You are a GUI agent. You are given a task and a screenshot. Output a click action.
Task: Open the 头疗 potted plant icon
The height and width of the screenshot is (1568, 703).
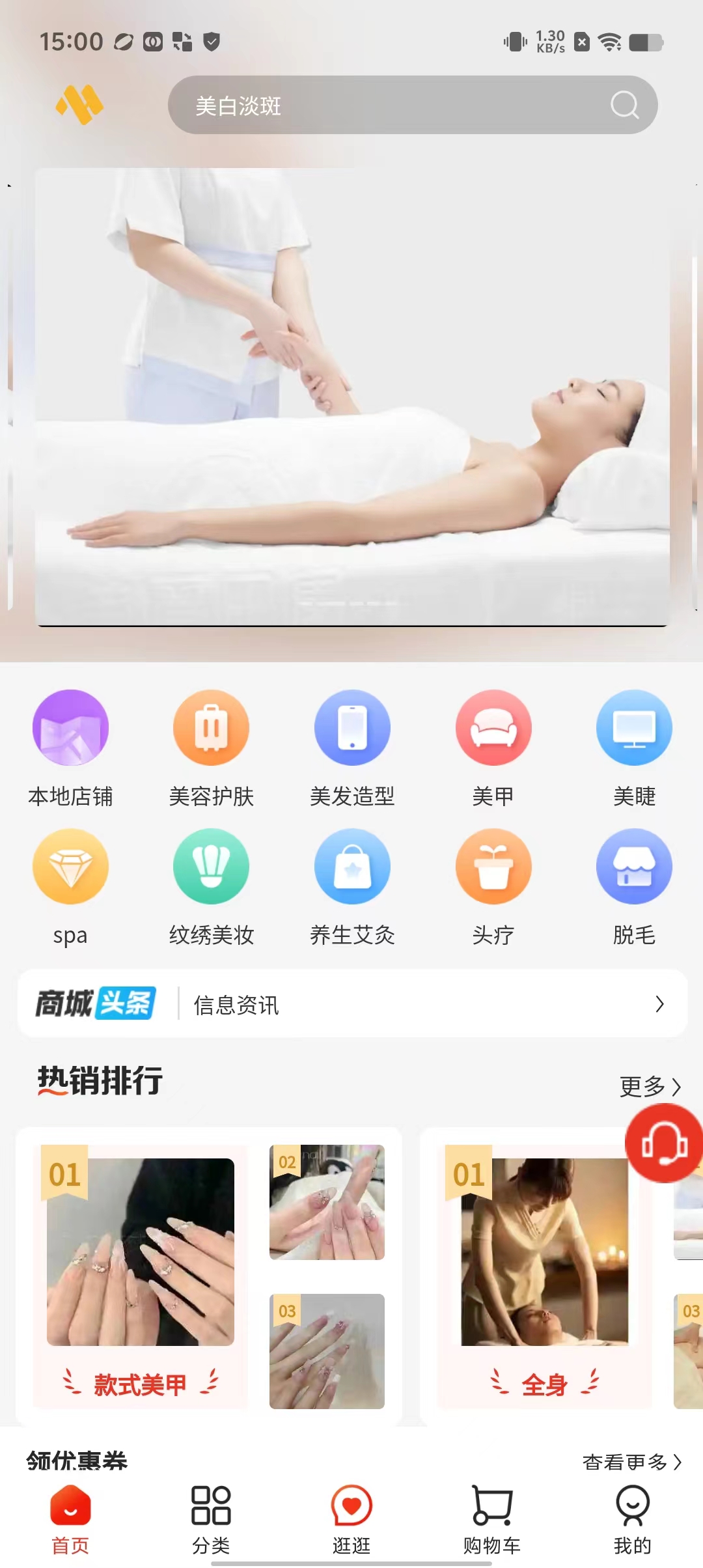click(493, 867)
